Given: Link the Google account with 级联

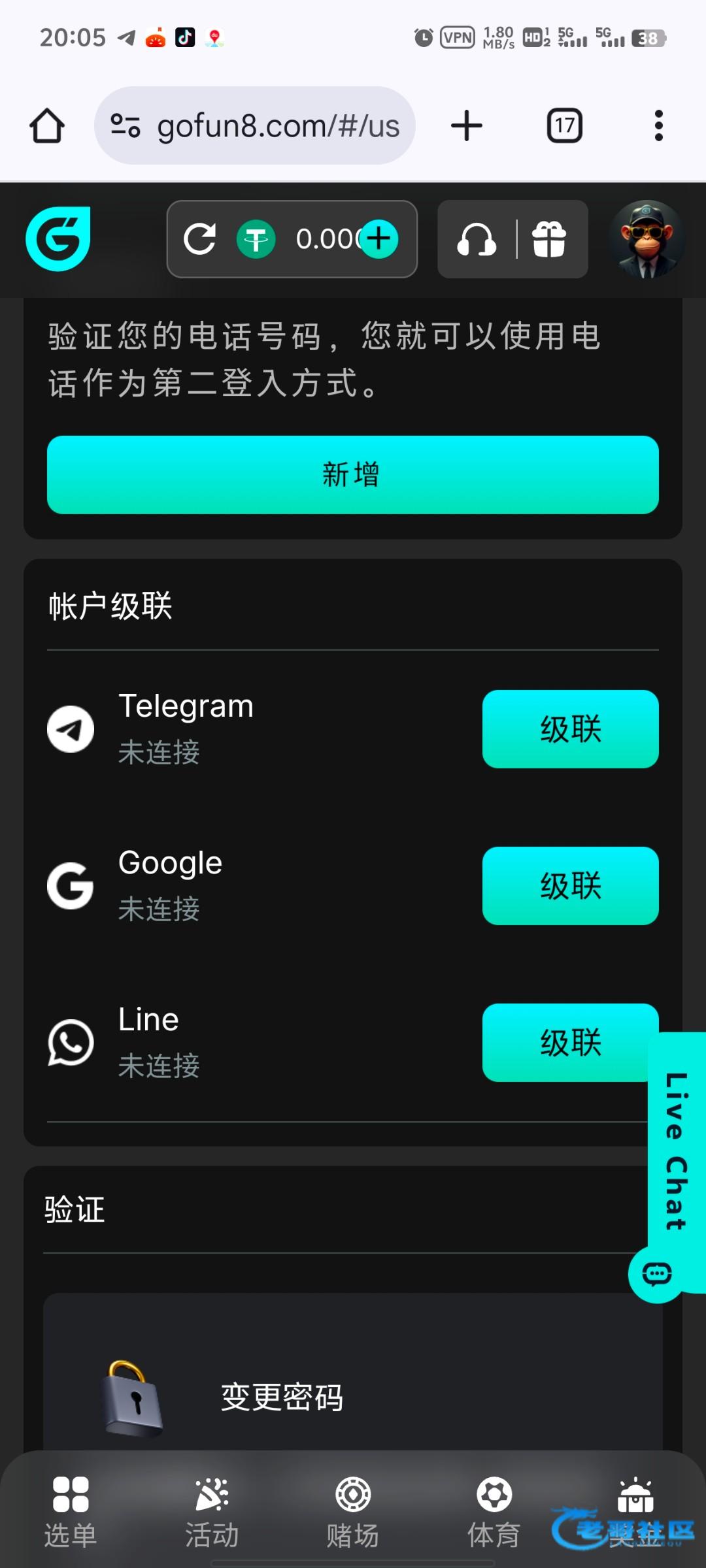Looking at the screenshot, I should (x=570, y=886).
